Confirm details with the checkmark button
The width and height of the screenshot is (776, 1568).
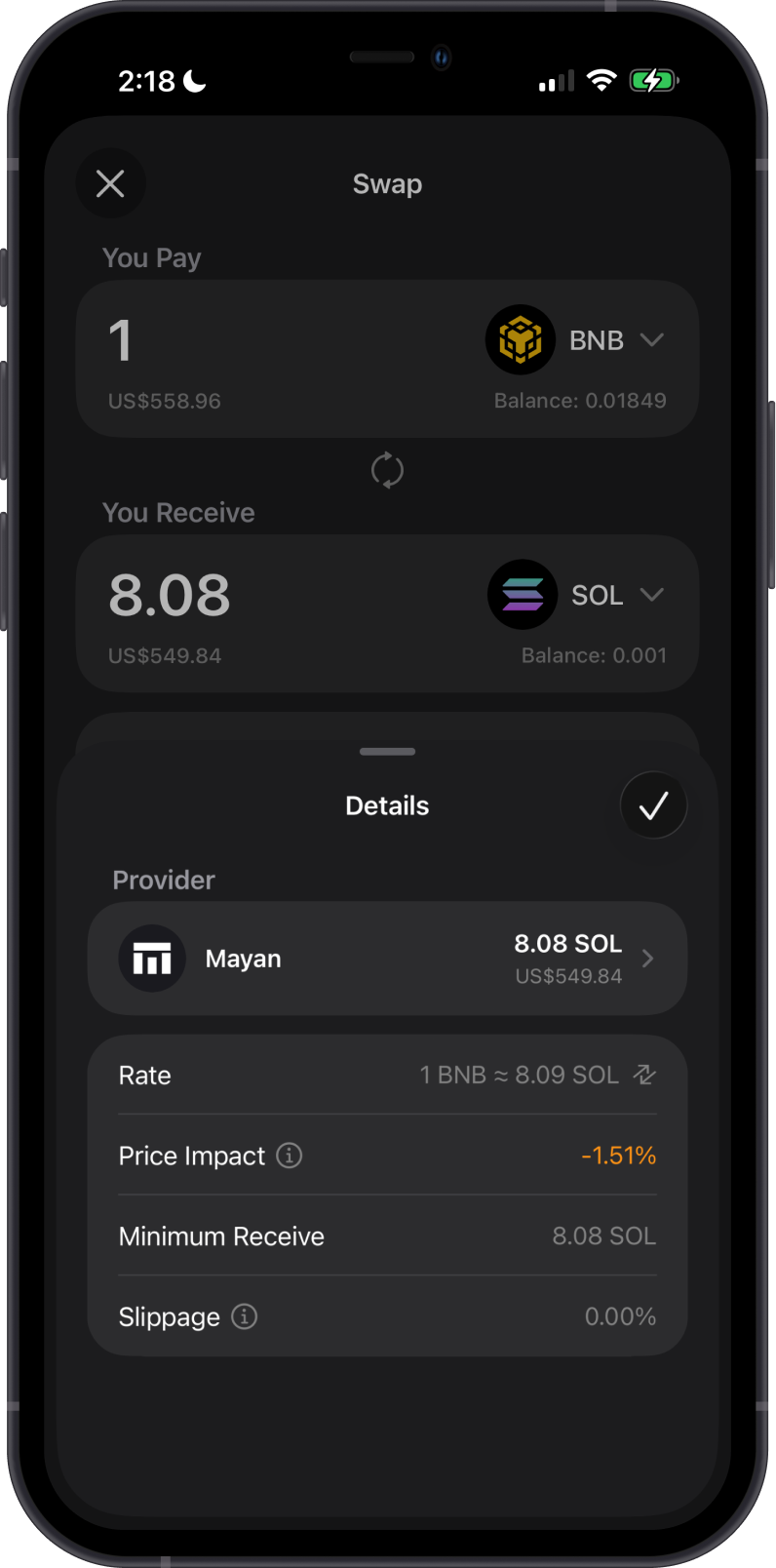tap(653, 805)
